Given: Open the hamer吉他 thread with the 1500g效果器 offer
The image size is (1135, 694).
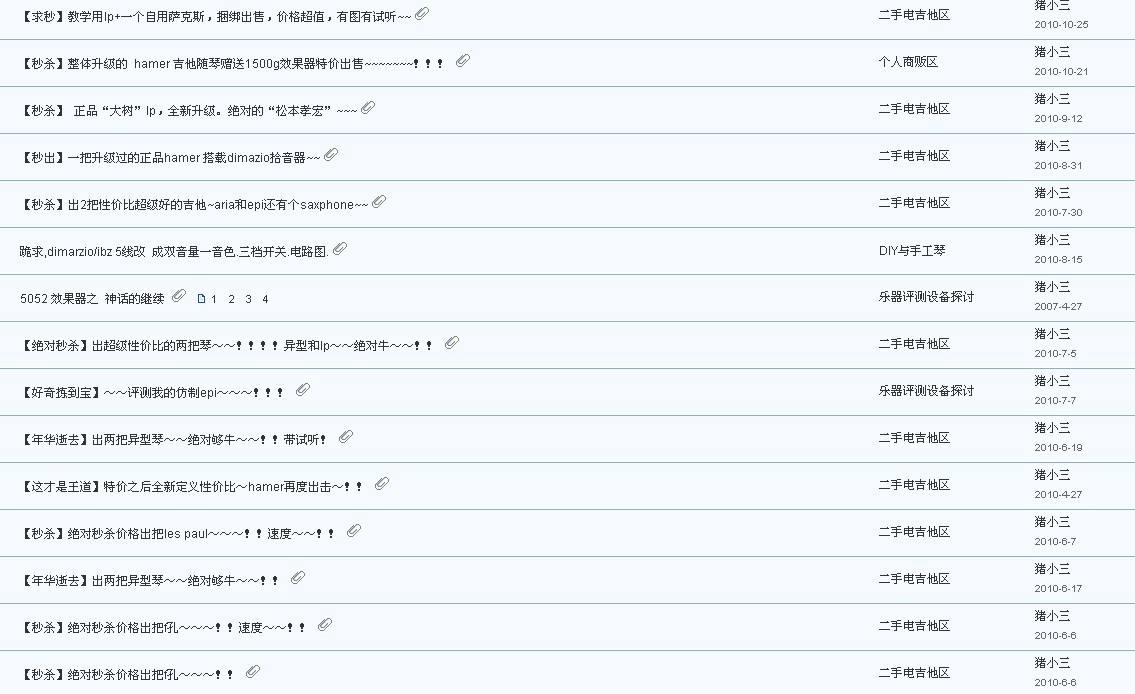Looking at the screenshot, I should coord(231,63).
